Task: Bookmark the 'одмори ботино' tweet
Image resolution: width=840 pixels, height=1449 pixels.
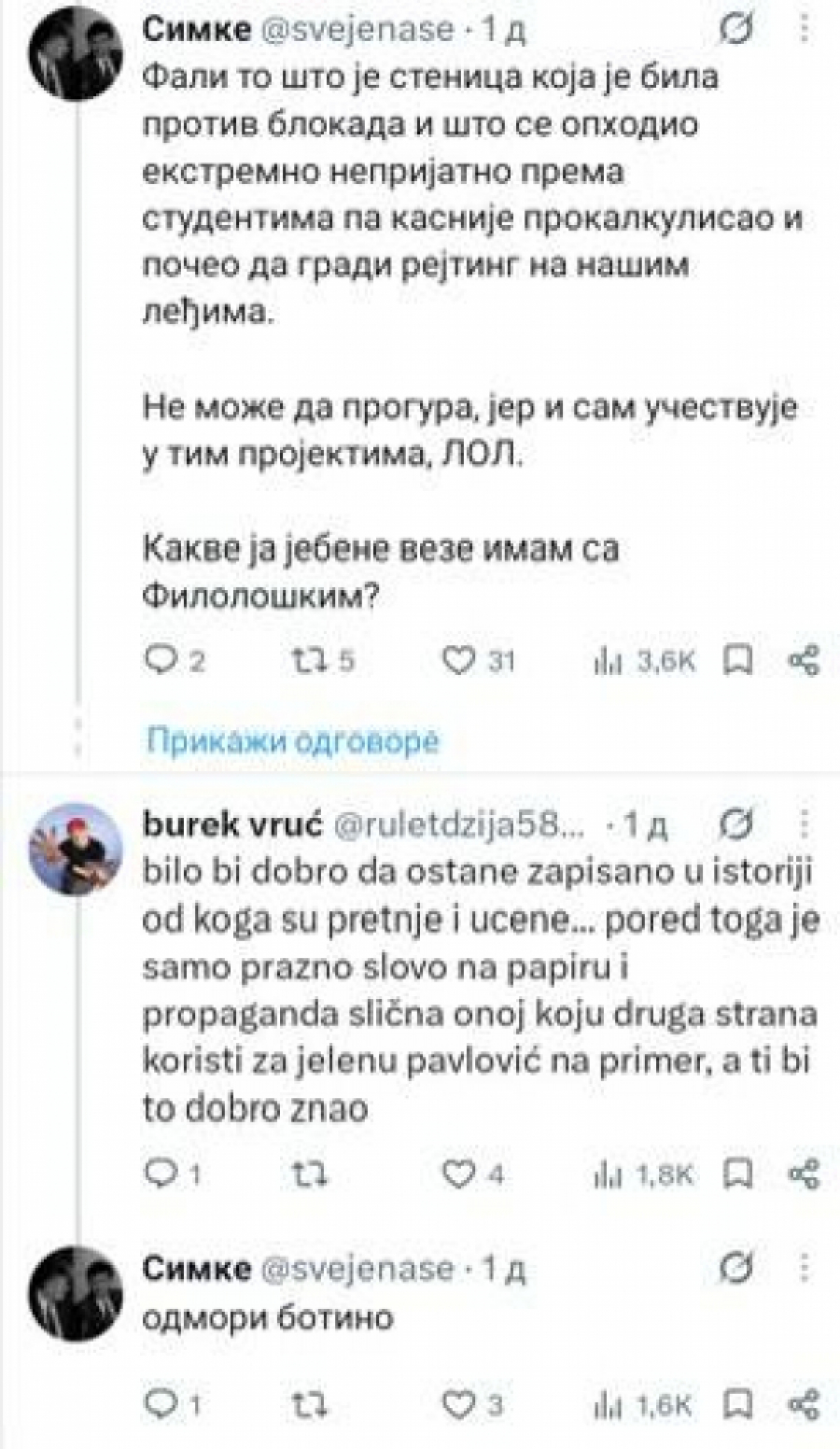Action: (x=740, y=1402)
